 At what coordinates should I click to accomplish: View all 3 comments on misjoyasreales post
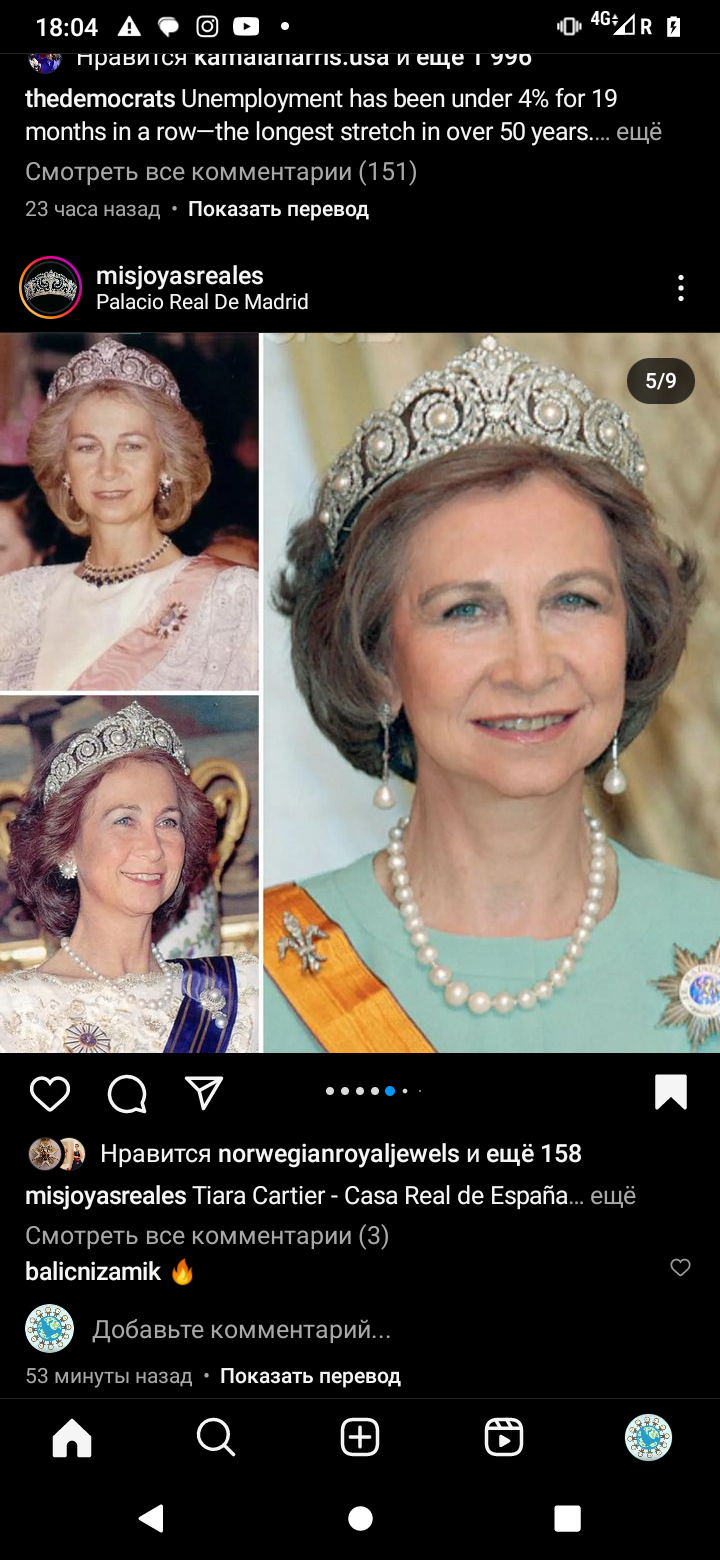(206, 1236)
